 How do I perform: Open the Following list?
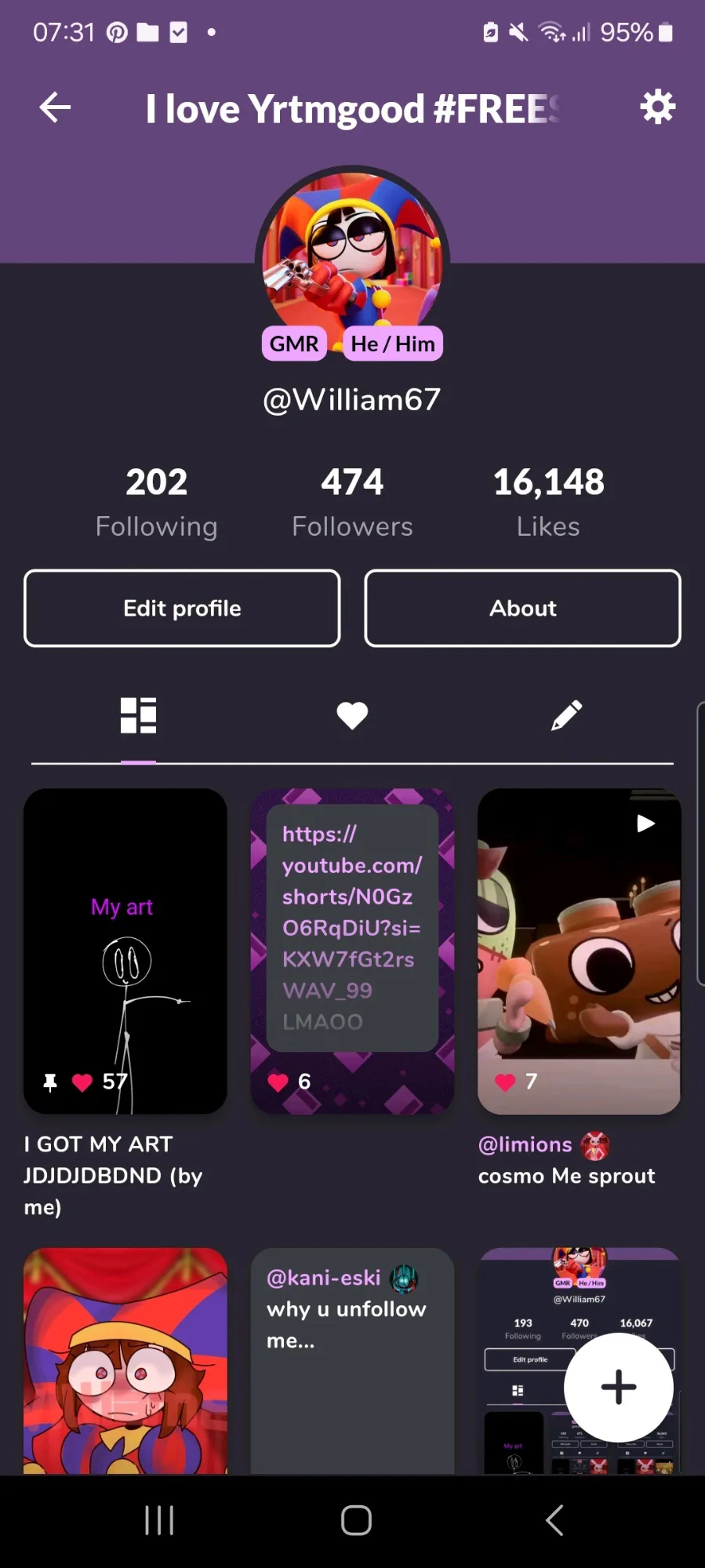point(157,502)
